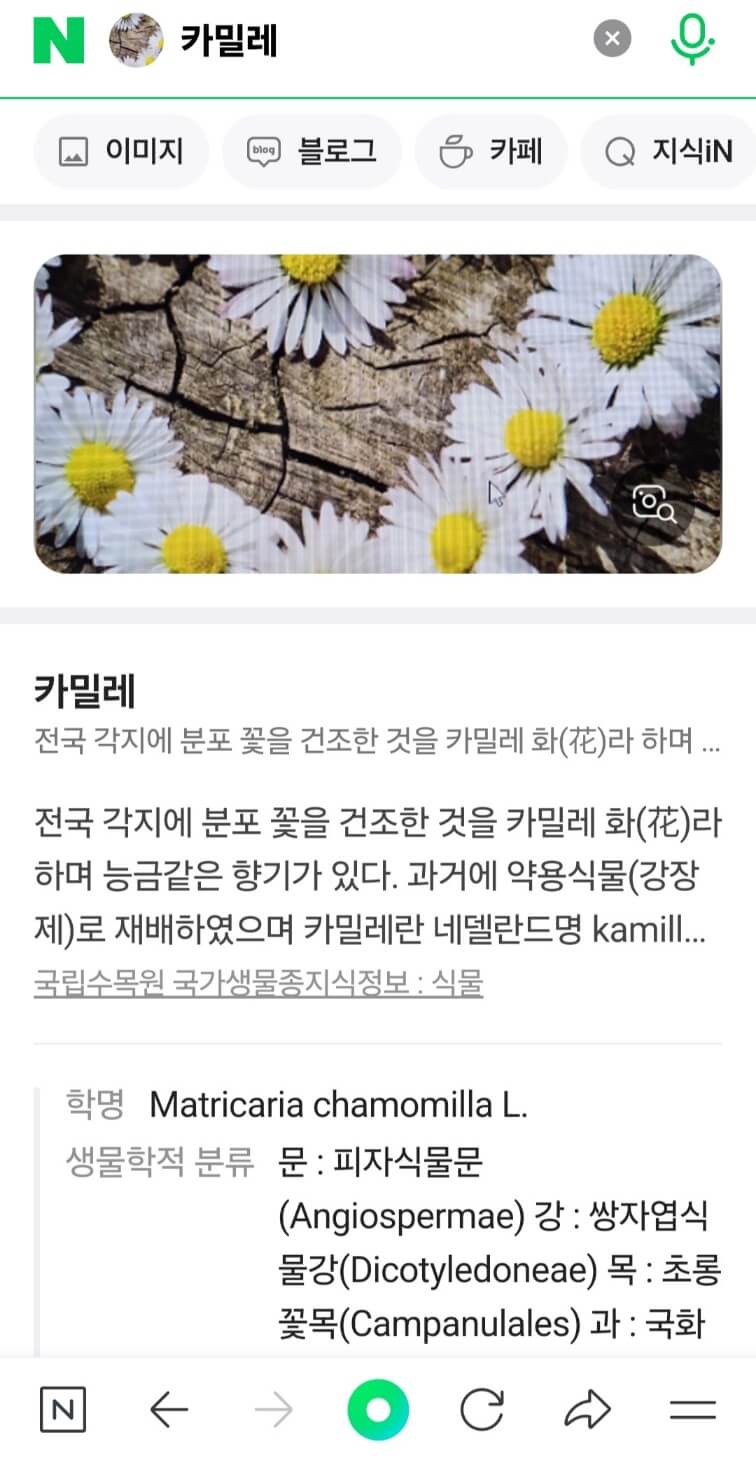Switch to the 이미지 tab
This screenshot has height=1463, width=756.
(121, 149)
